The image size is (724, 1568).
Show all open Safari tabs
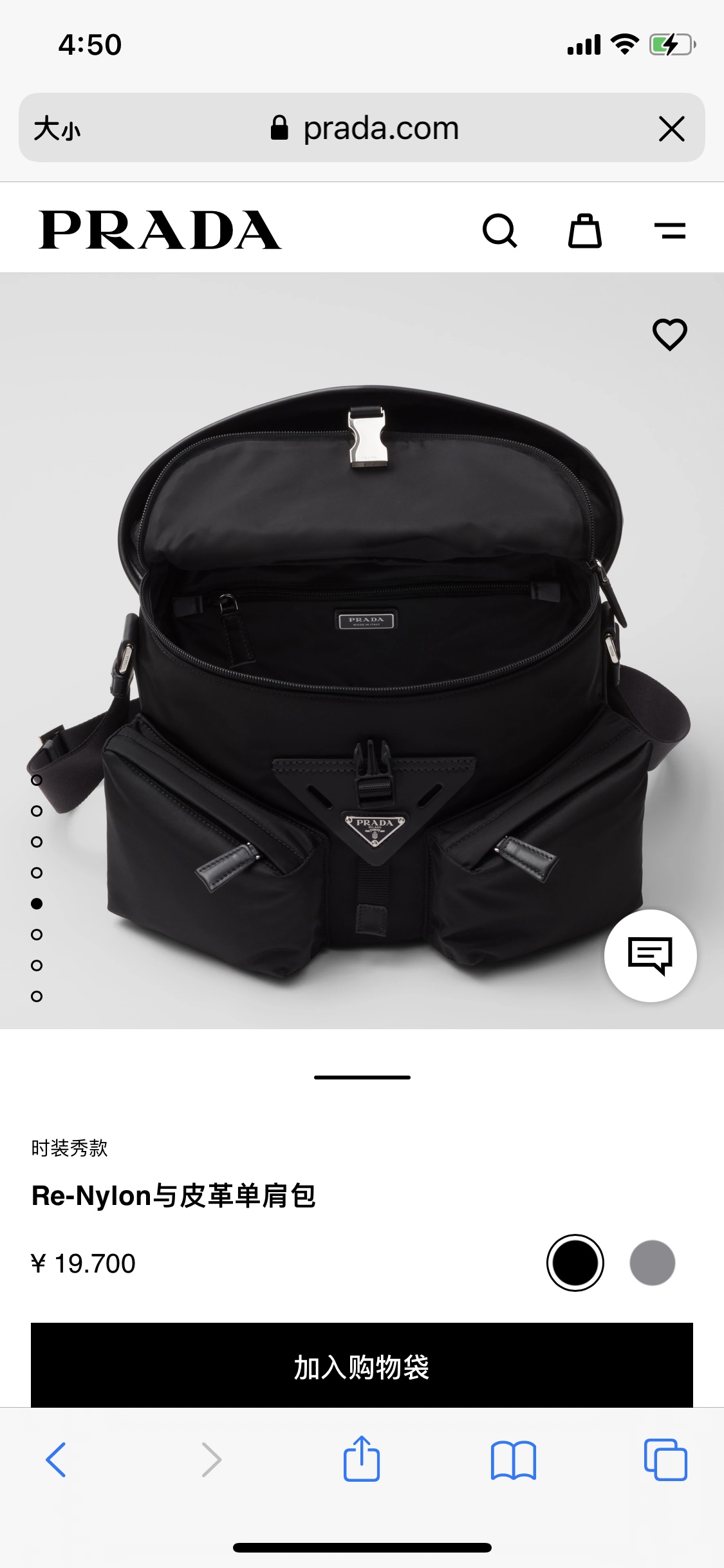[x=665, y=1459]
